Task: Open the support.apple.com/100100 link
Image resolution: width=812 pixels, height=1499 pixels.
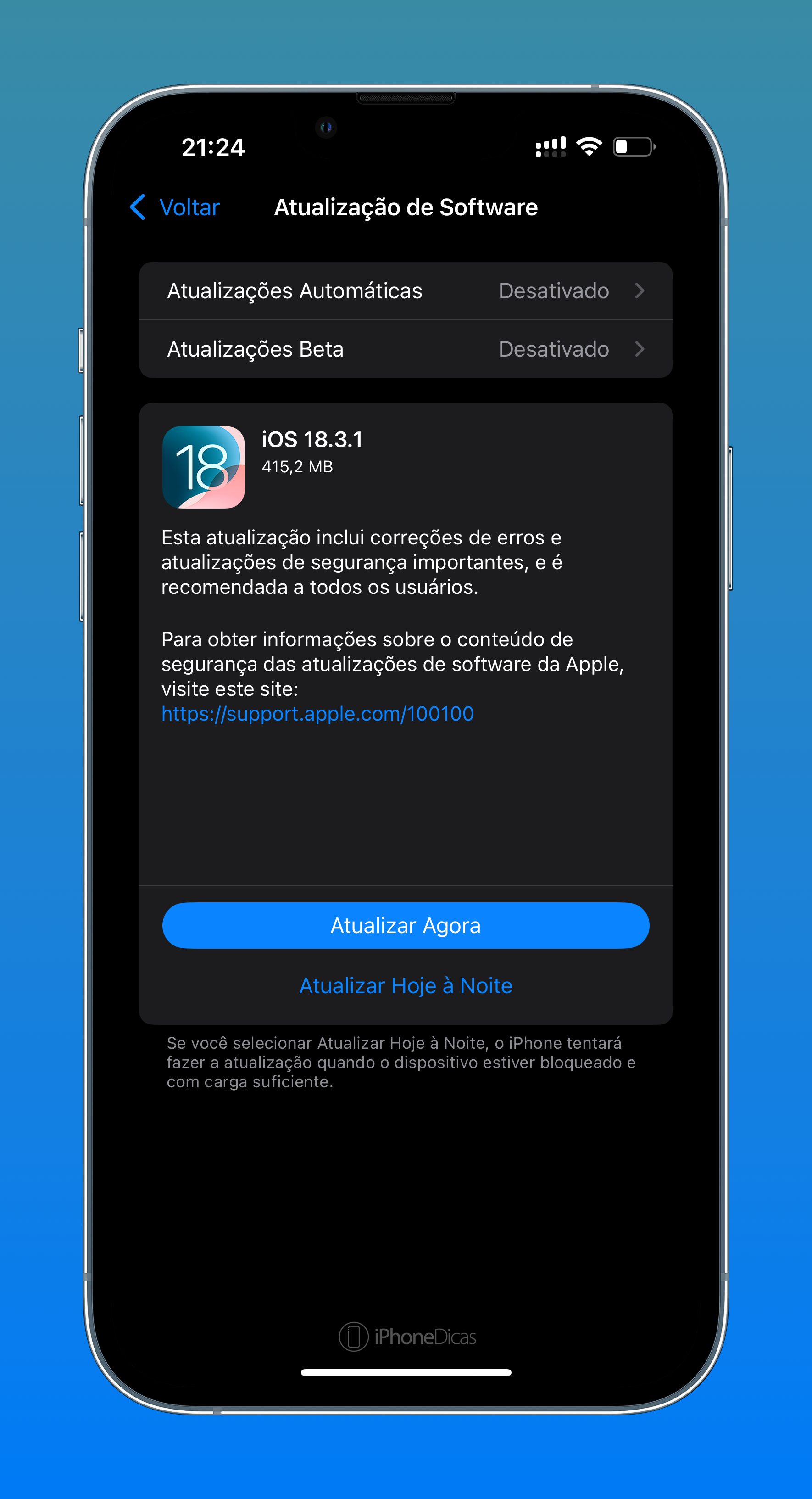Action: 317,713
